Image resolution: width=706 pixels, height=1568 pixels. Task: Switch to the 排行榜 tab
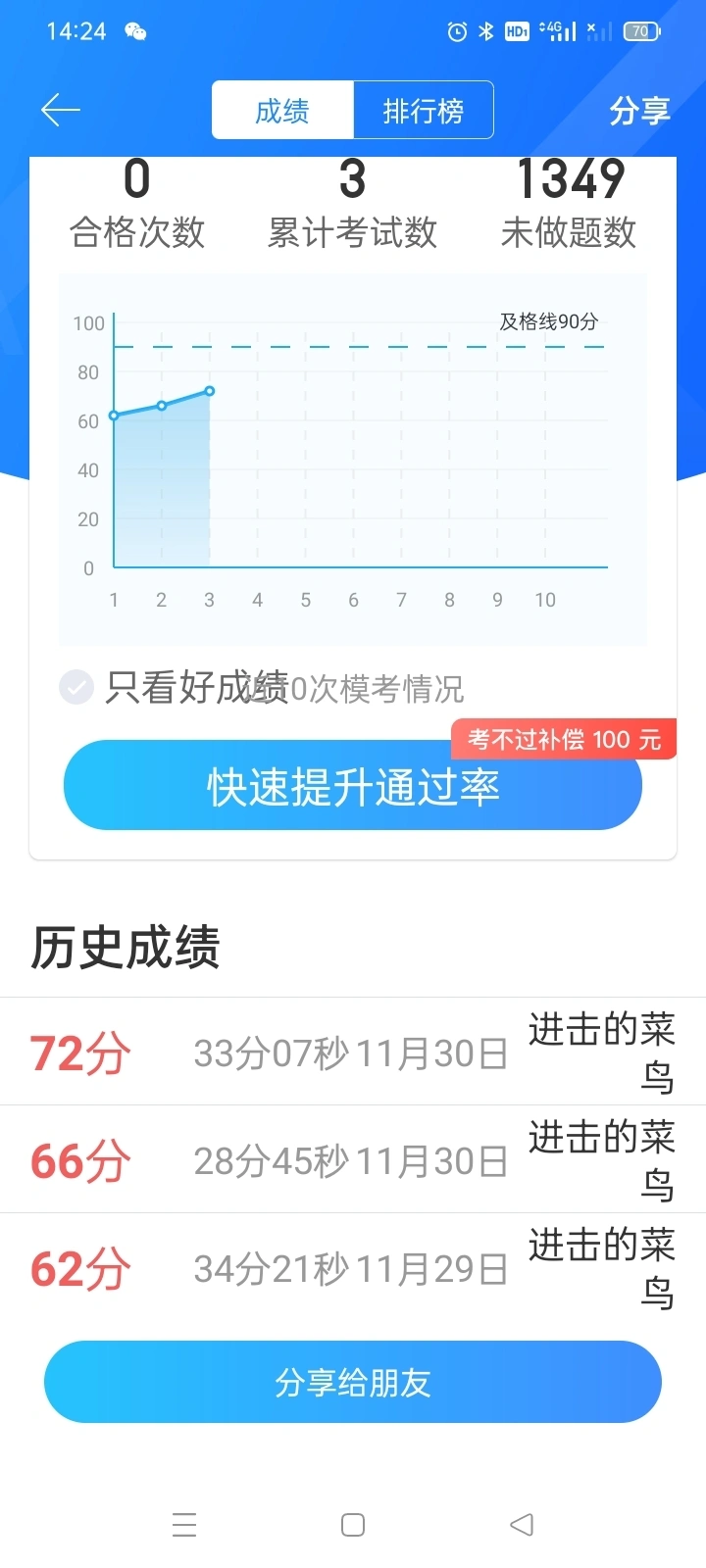point(423,111)
